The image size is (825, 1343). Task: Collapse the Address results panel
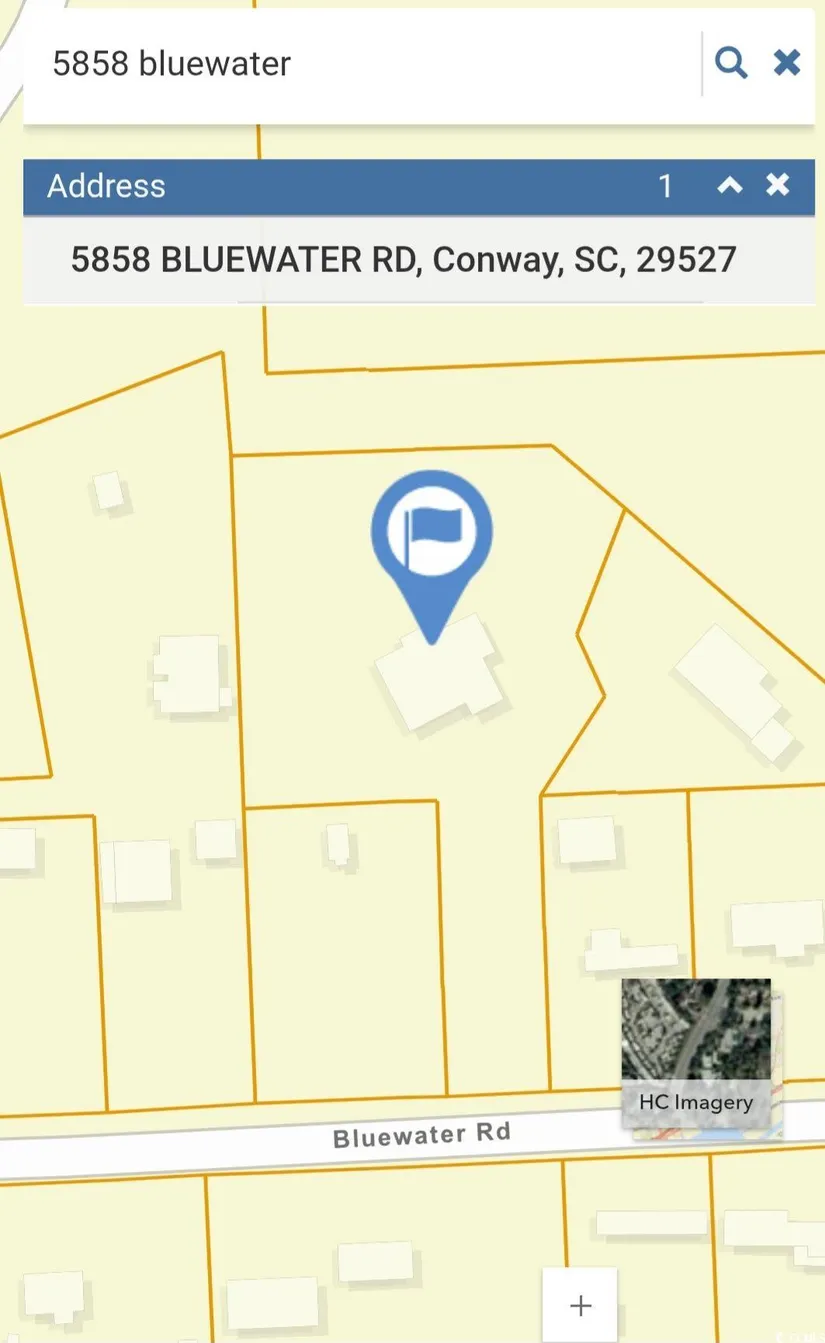(730, 185)
